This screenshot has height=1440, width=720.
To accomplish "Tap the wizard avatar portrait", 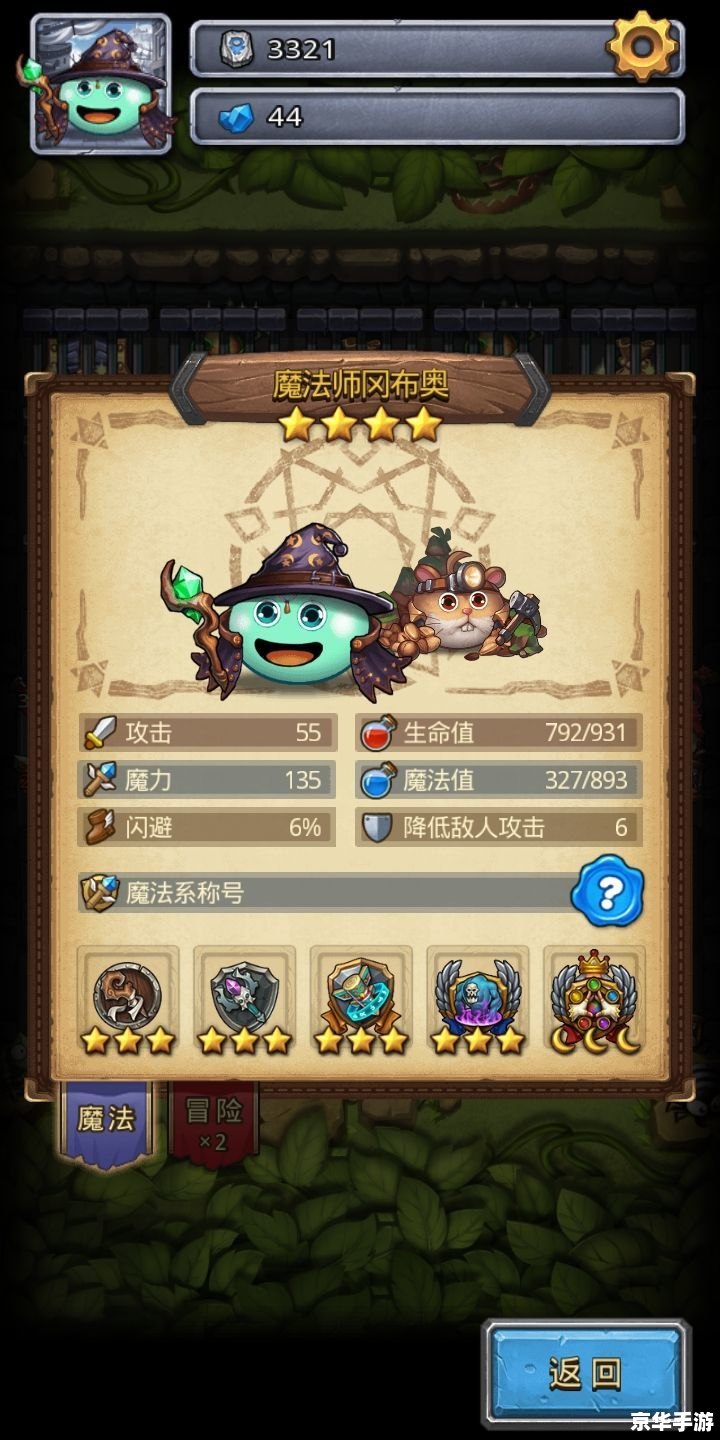I will click(x=101, y=83).
